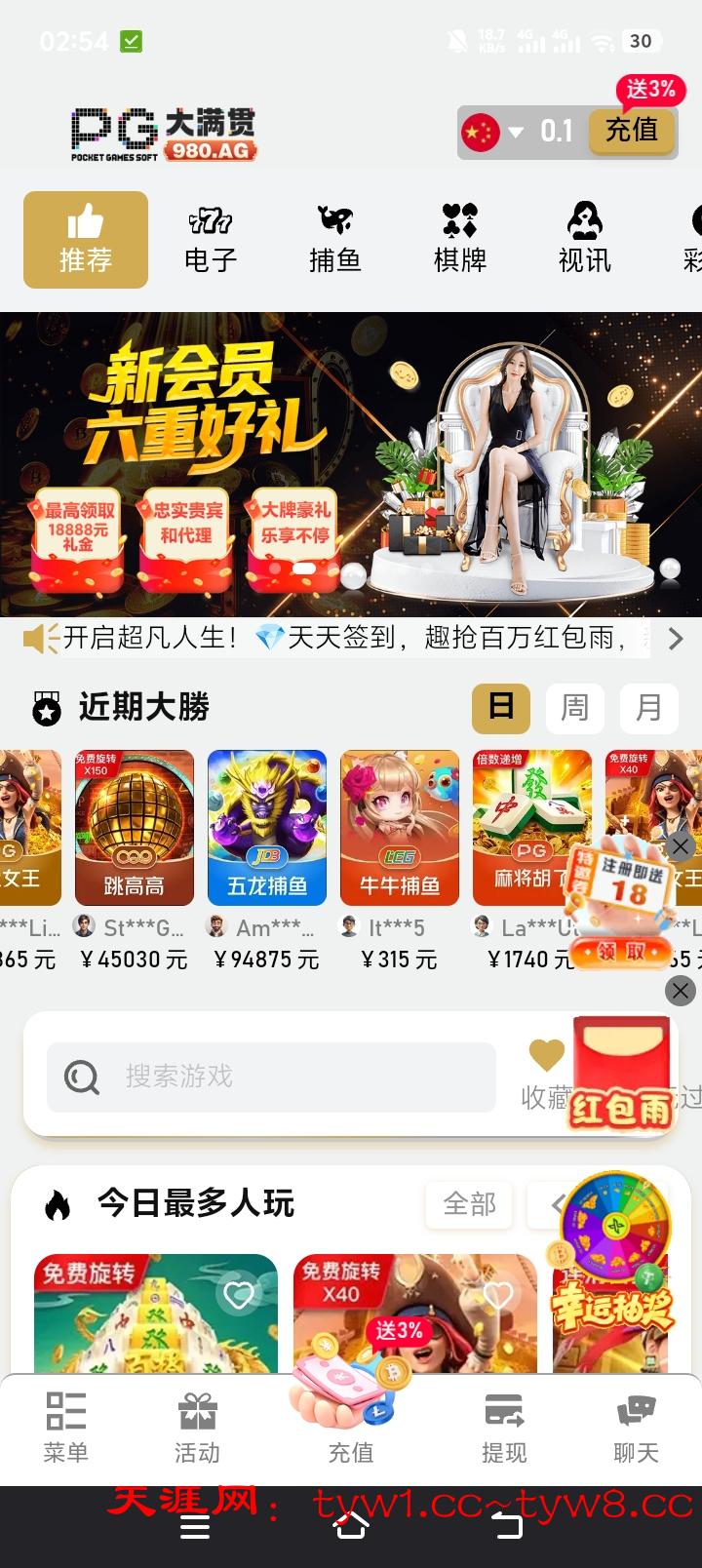Select the 捕鱼 category tab

tap(334, 240)
